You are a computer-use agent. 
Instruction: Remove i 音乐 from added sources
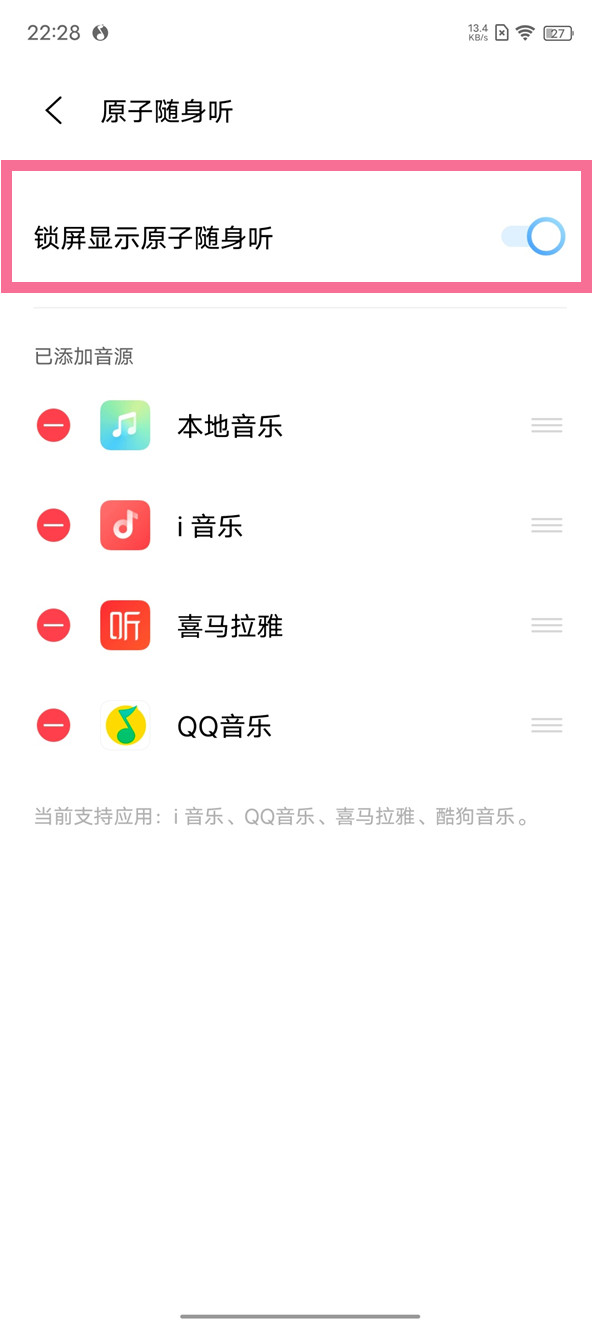pyautogui.click(x=54, y=526)
